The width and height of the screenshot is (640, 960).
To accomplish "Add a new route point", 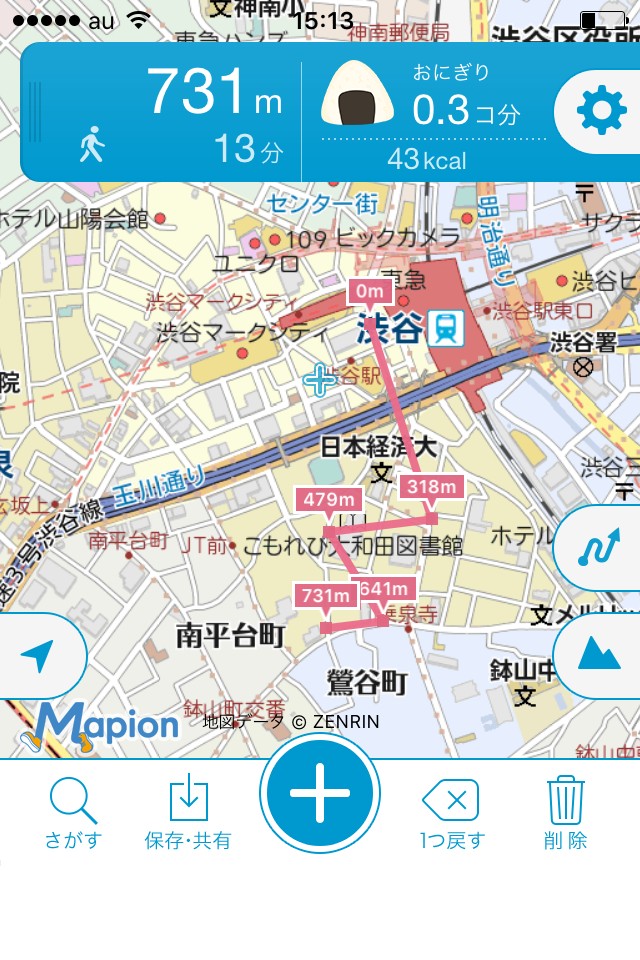I will point(320,793).
